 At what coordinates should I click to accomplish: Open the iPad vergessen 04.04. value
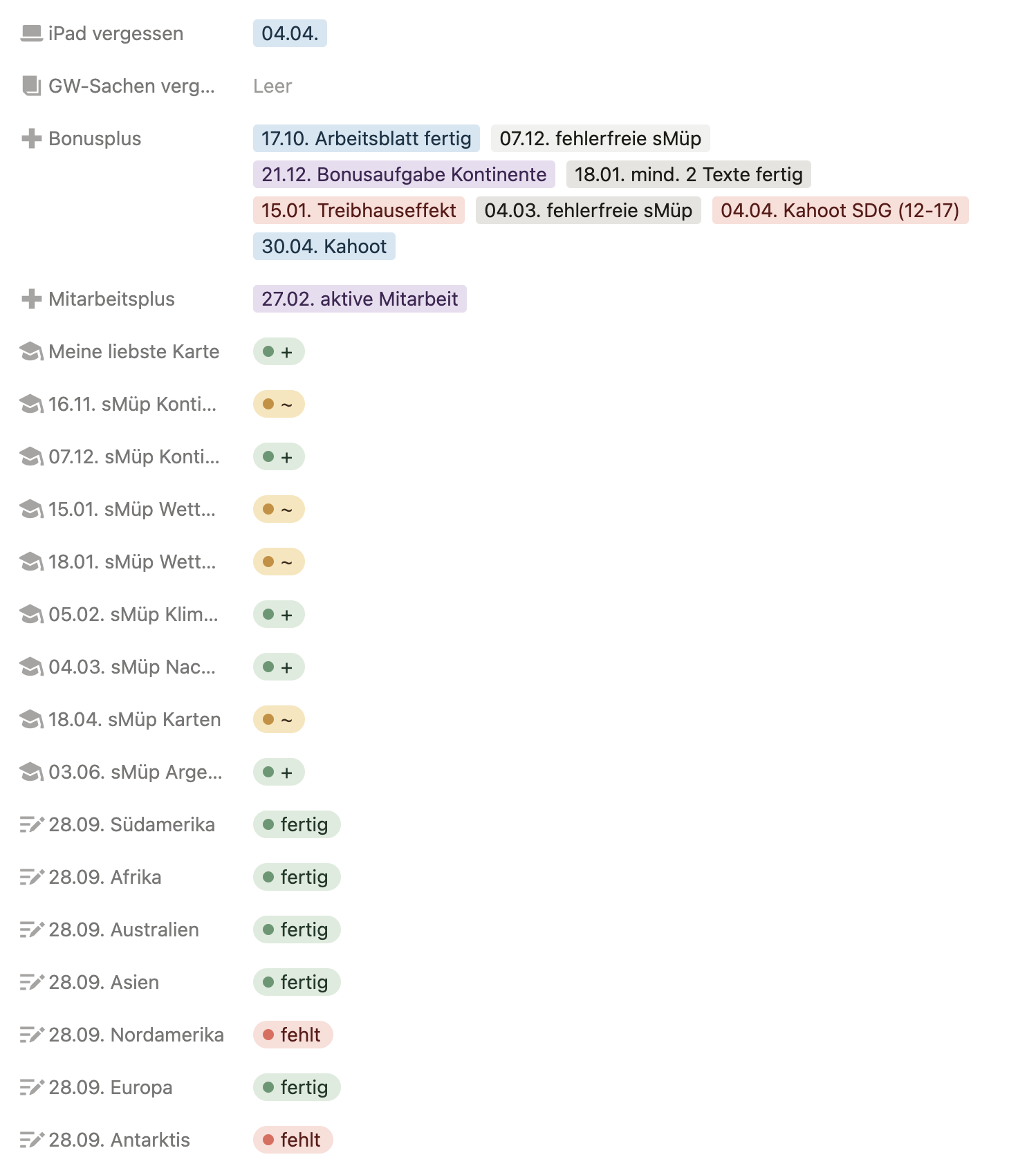(290, 33)
